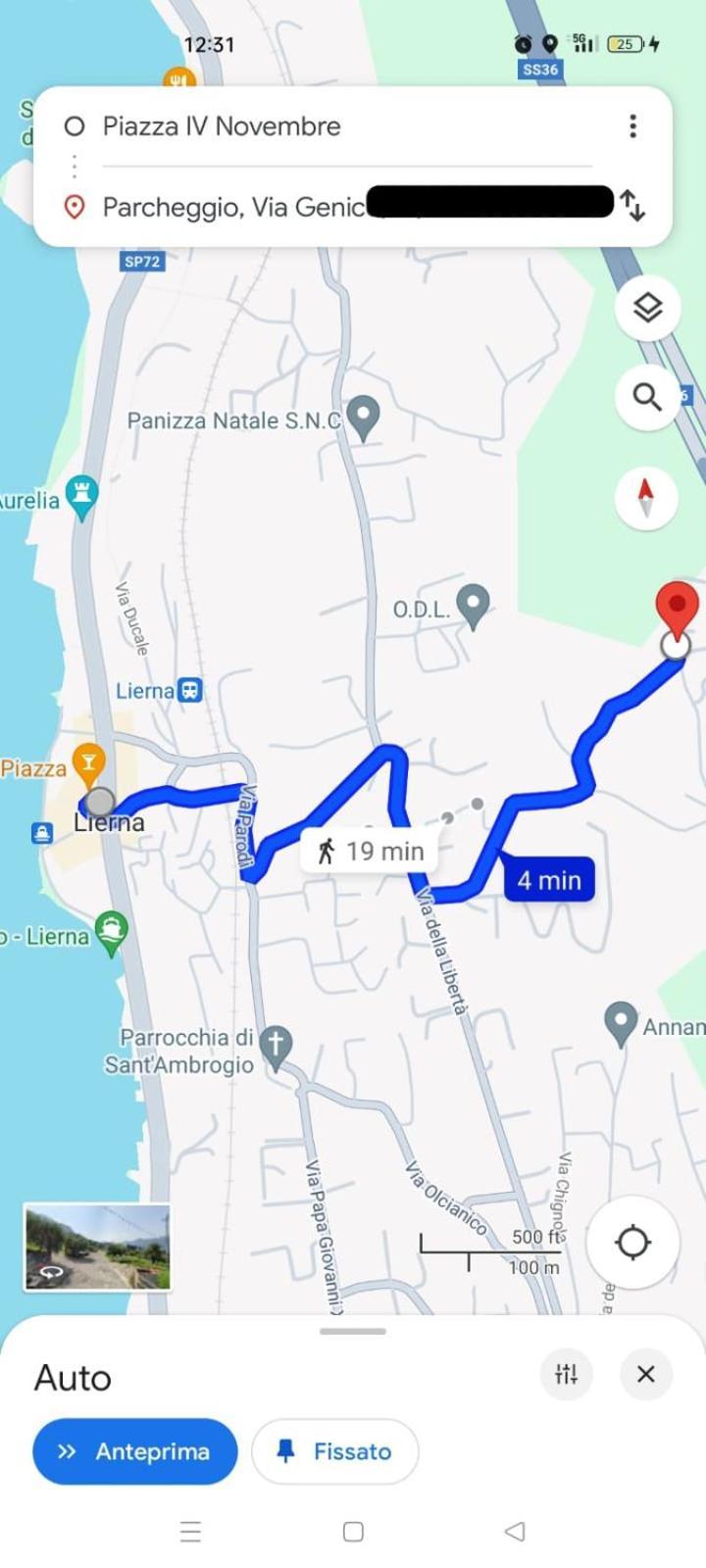Close the Auto directions panel

coord(645,1374)
